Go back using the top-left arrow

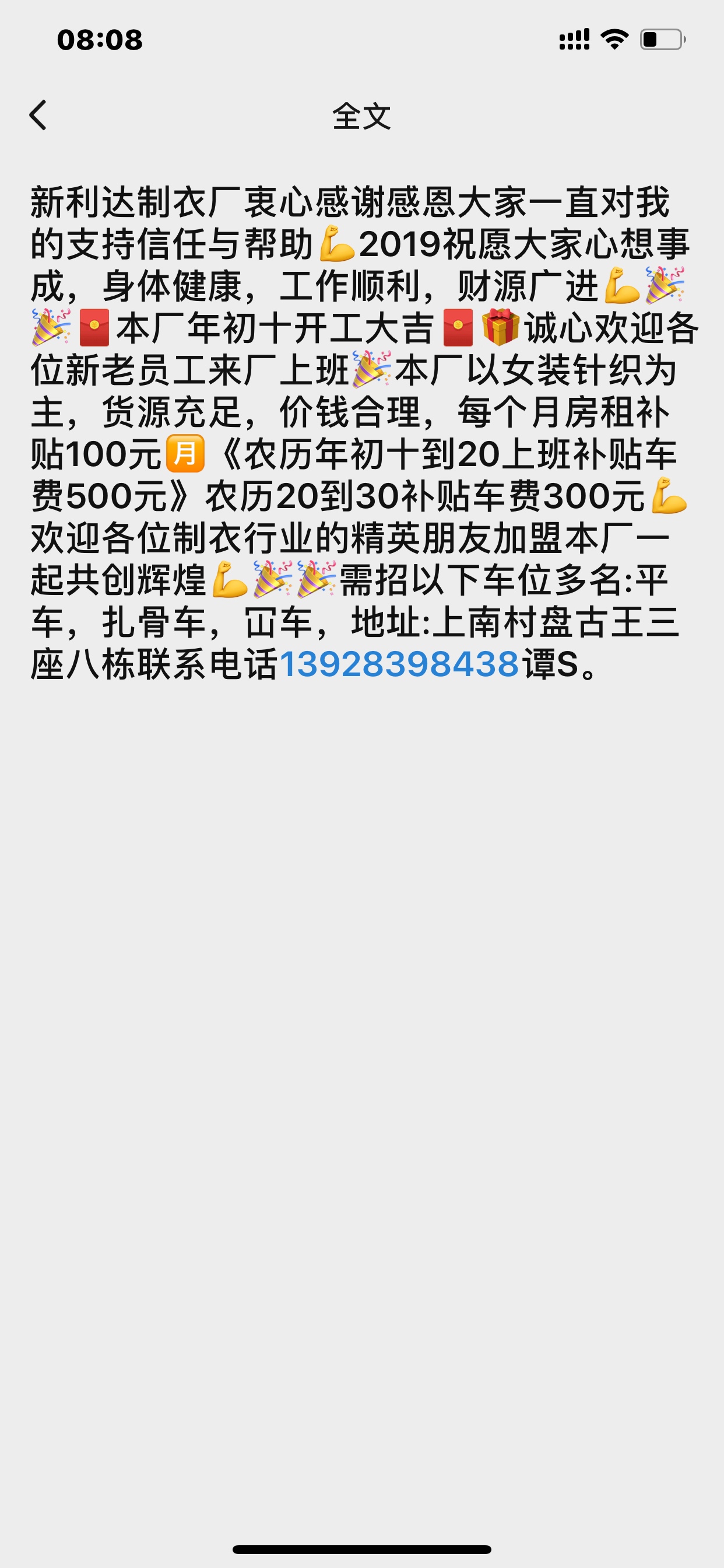pos(38,115)
